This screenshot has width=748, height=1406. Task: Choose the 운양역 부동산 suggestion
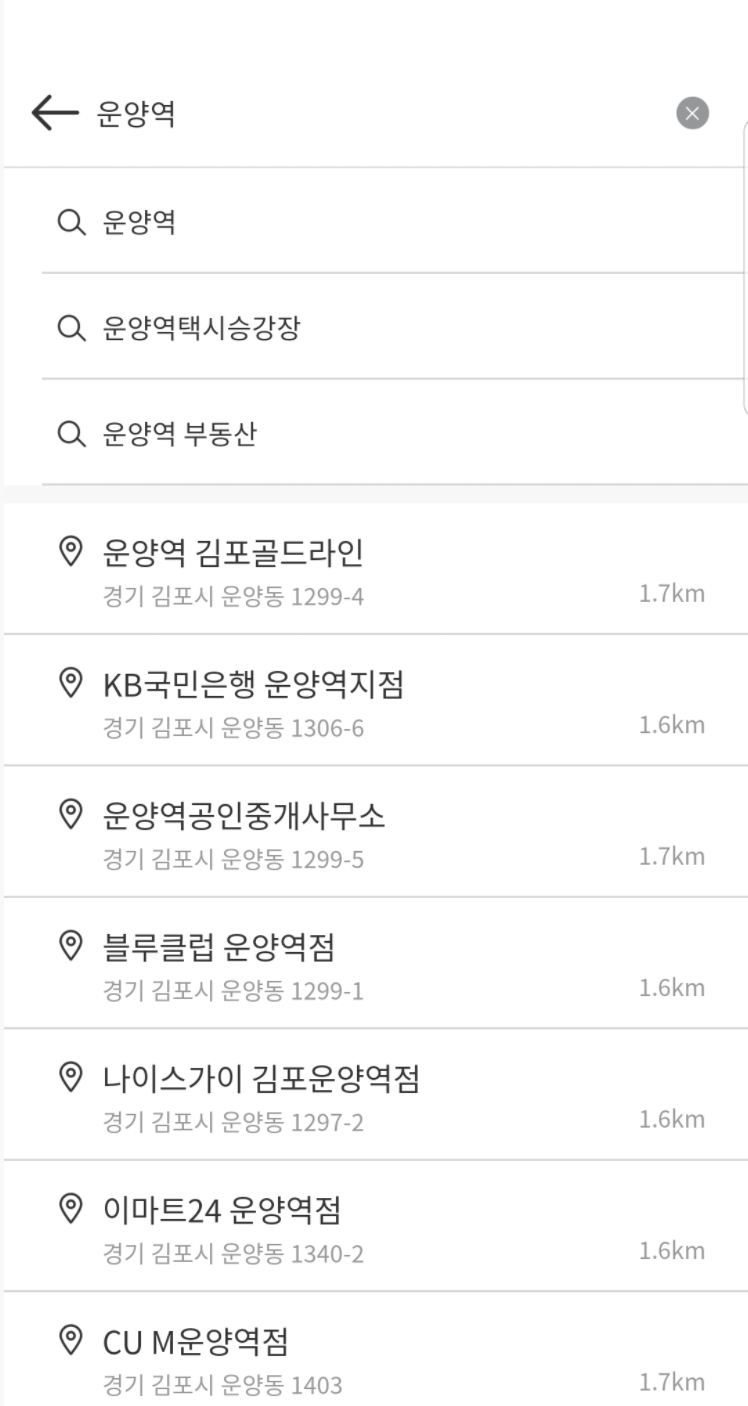click(x=180, y=435)
